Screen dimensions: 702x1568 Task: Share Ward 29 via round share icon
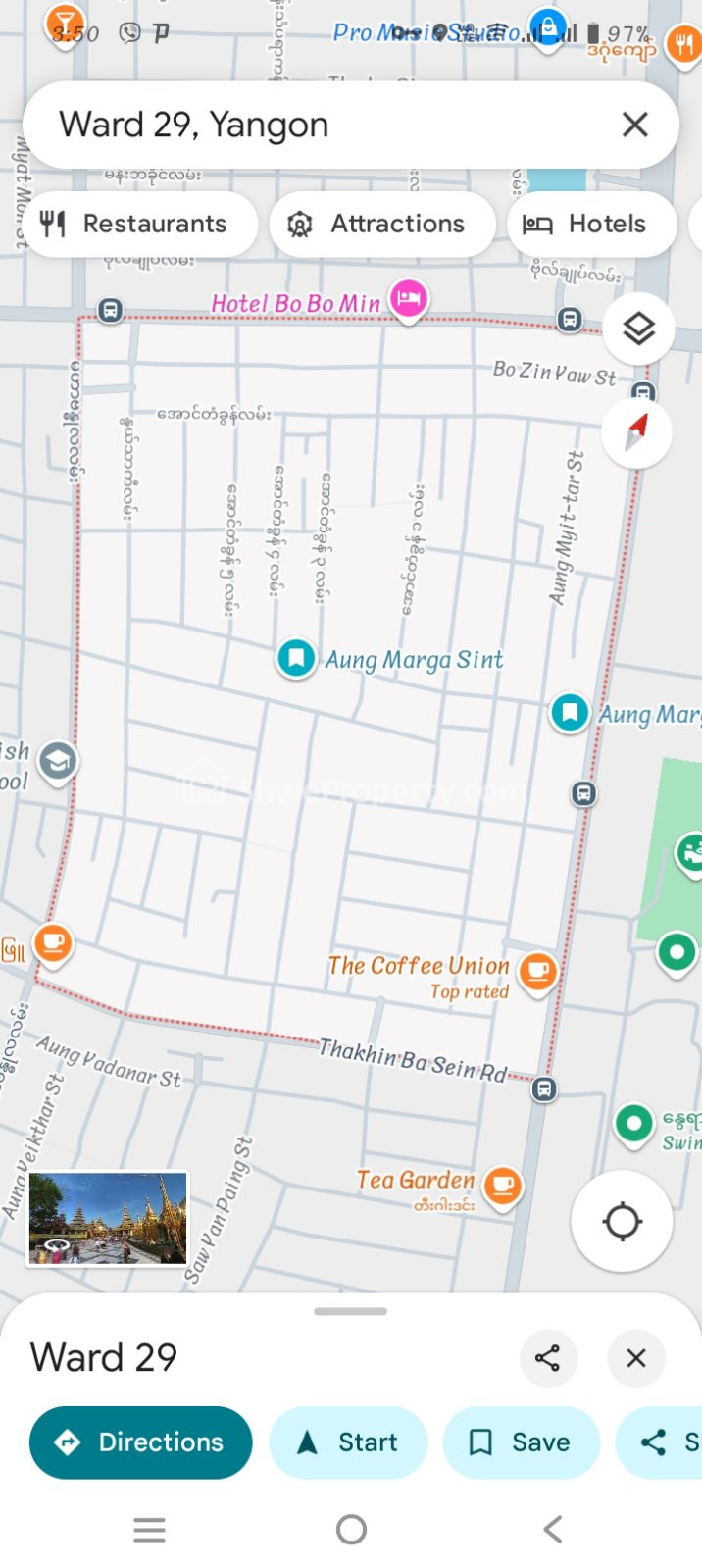(547, 1358)
